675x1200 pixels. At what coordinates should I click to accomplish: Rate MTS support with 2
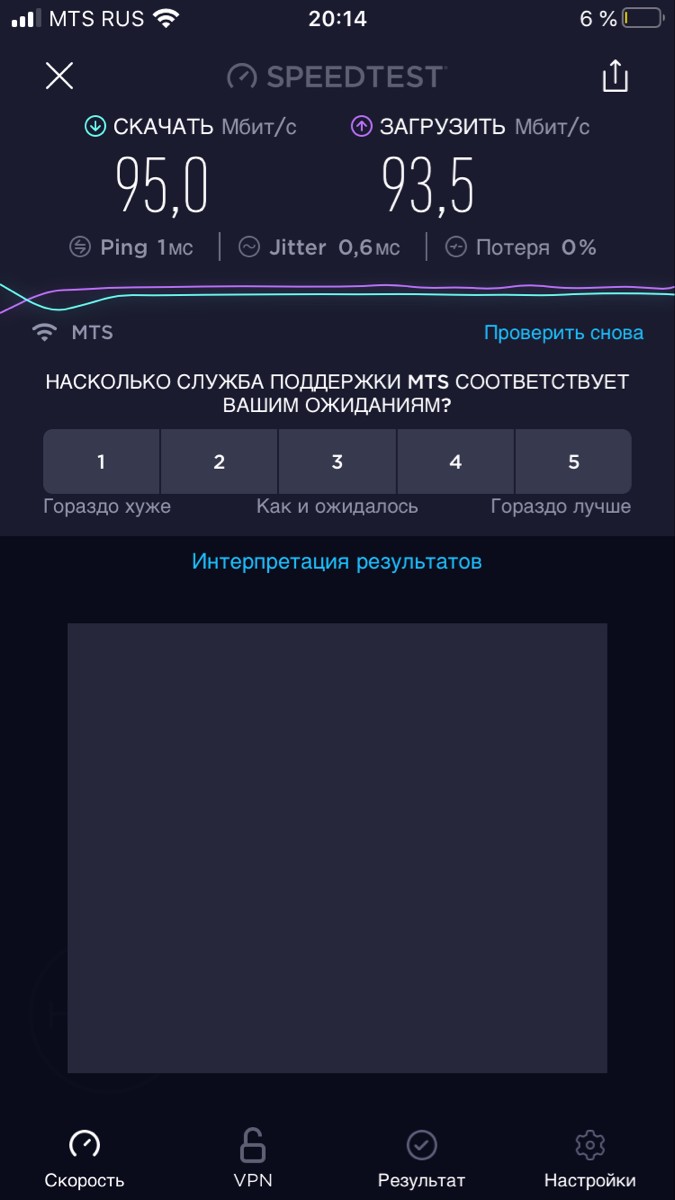(219, 462)
